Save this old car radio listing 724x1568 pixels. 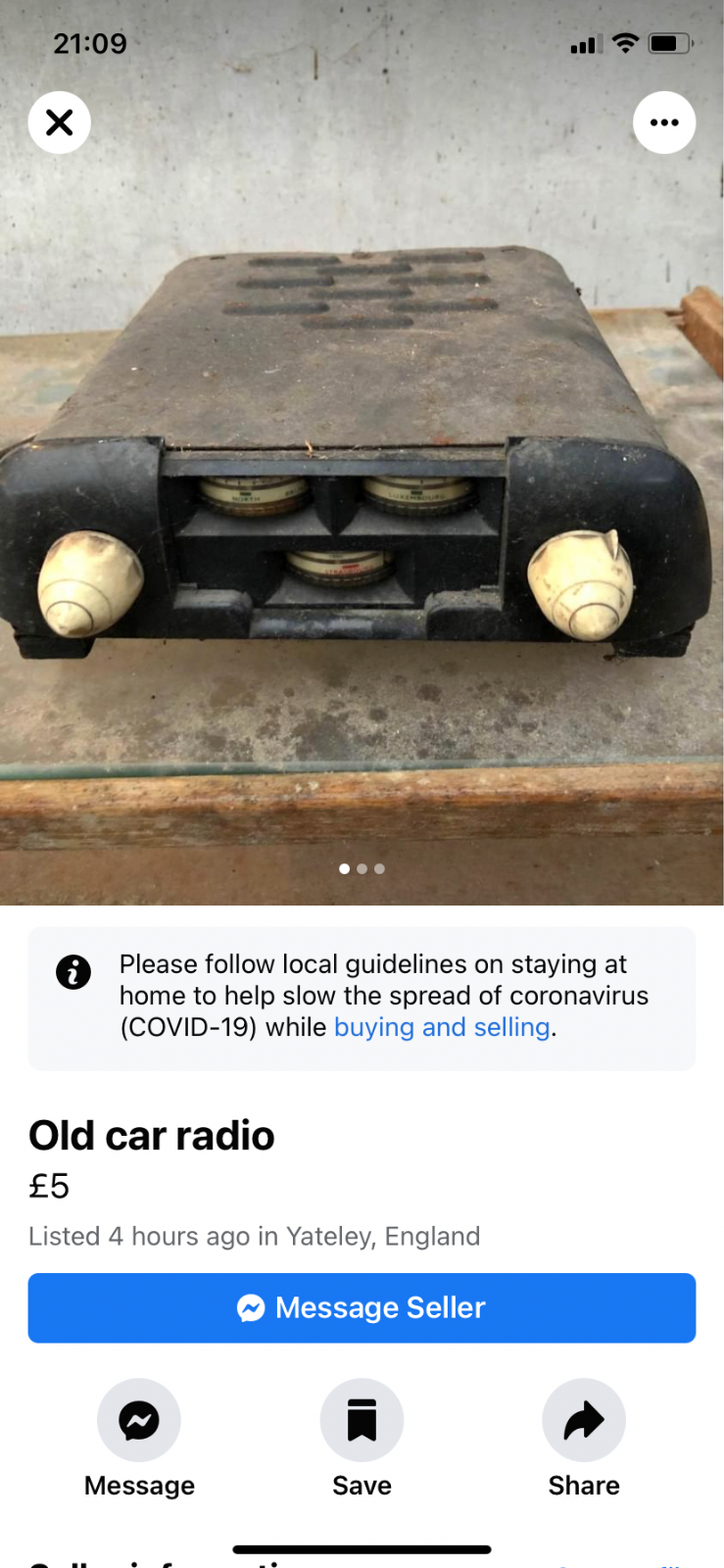(362, 1420)
